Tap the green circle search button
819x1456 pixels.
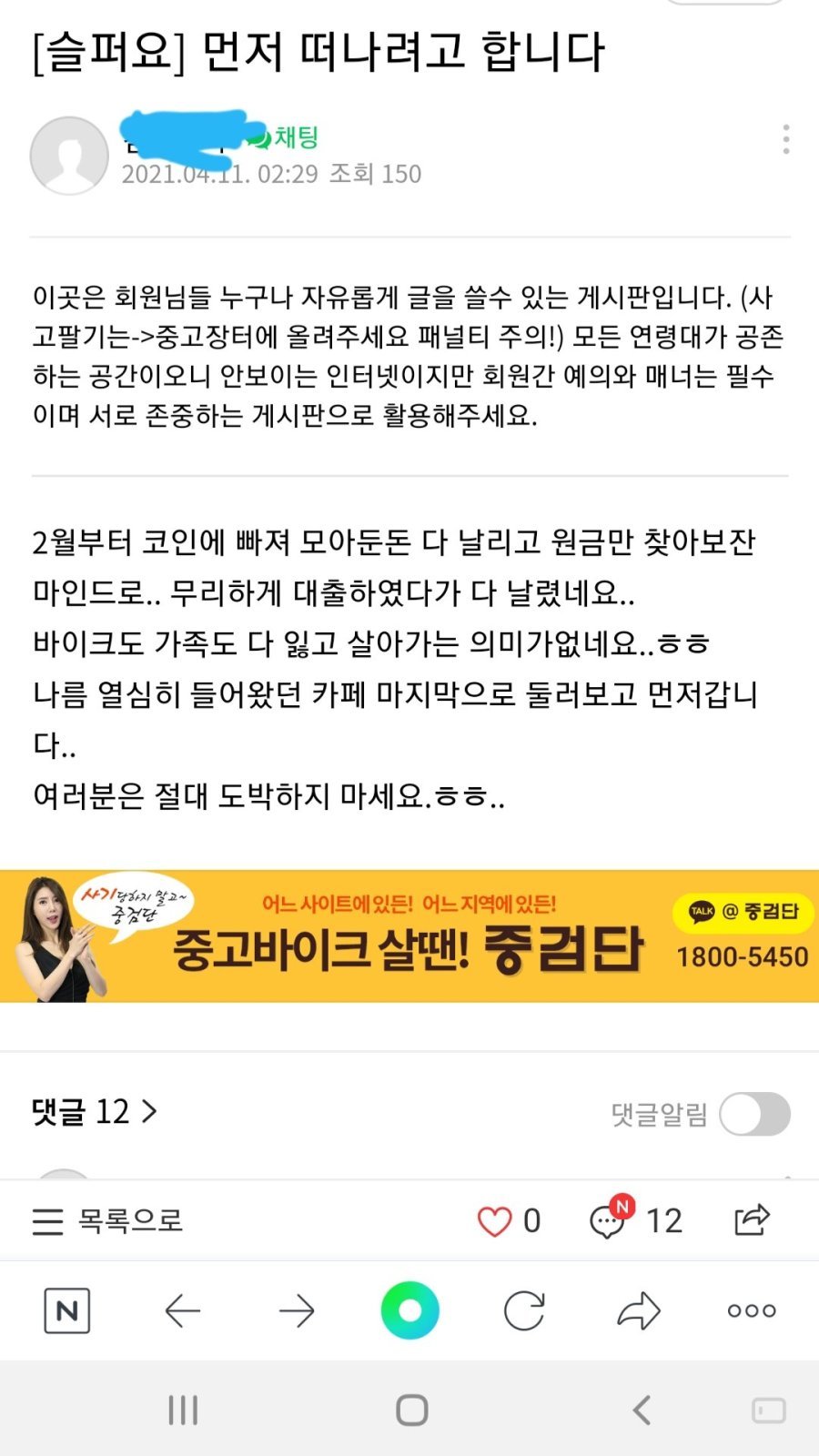tap(410, 1310)
